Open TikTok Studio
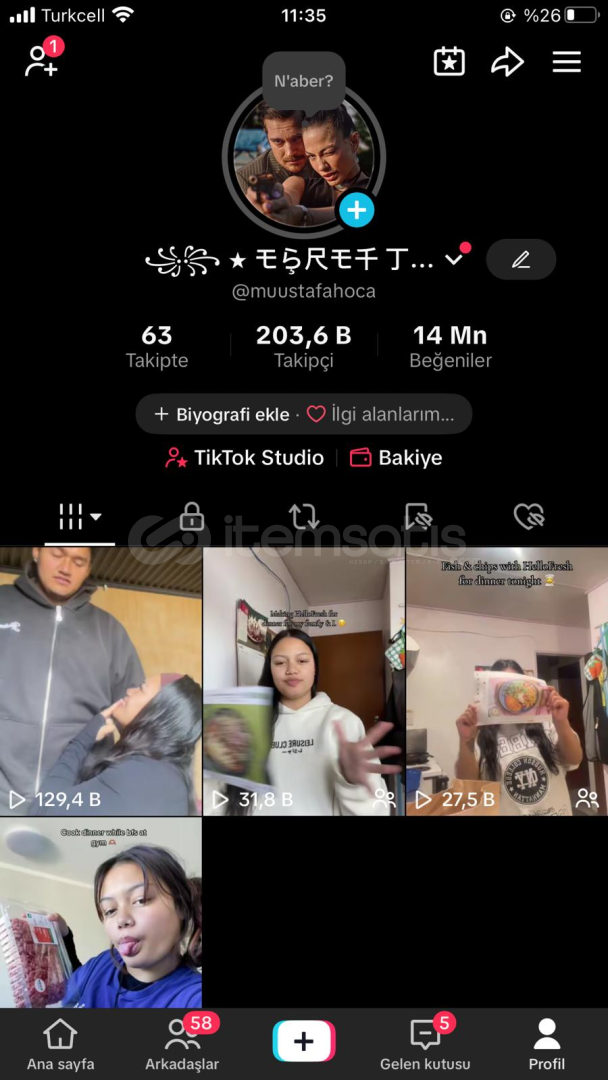 point(244,458)
